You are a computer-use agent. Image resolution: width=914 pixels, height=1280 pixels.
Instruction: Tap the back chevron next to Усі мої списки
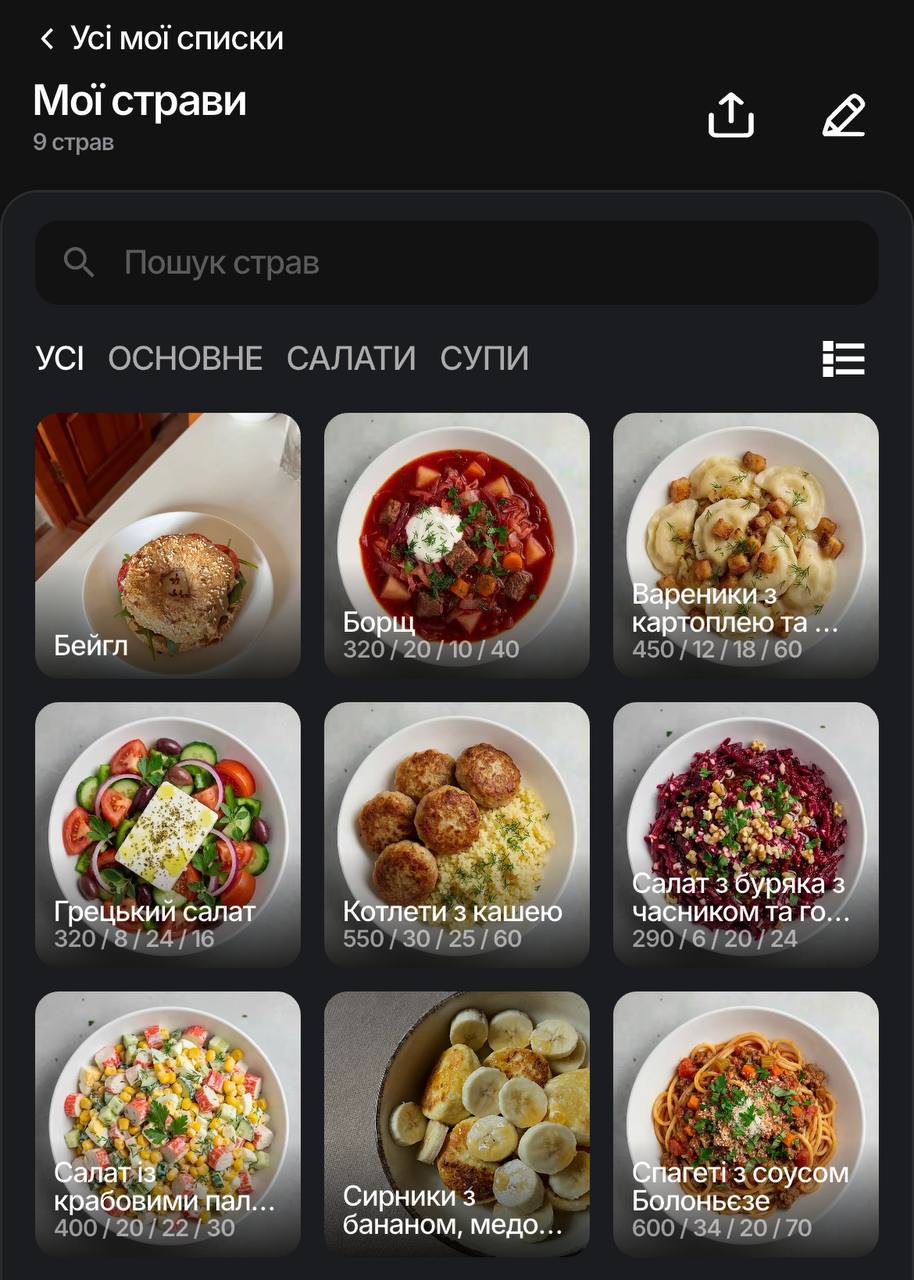(44, 38)
